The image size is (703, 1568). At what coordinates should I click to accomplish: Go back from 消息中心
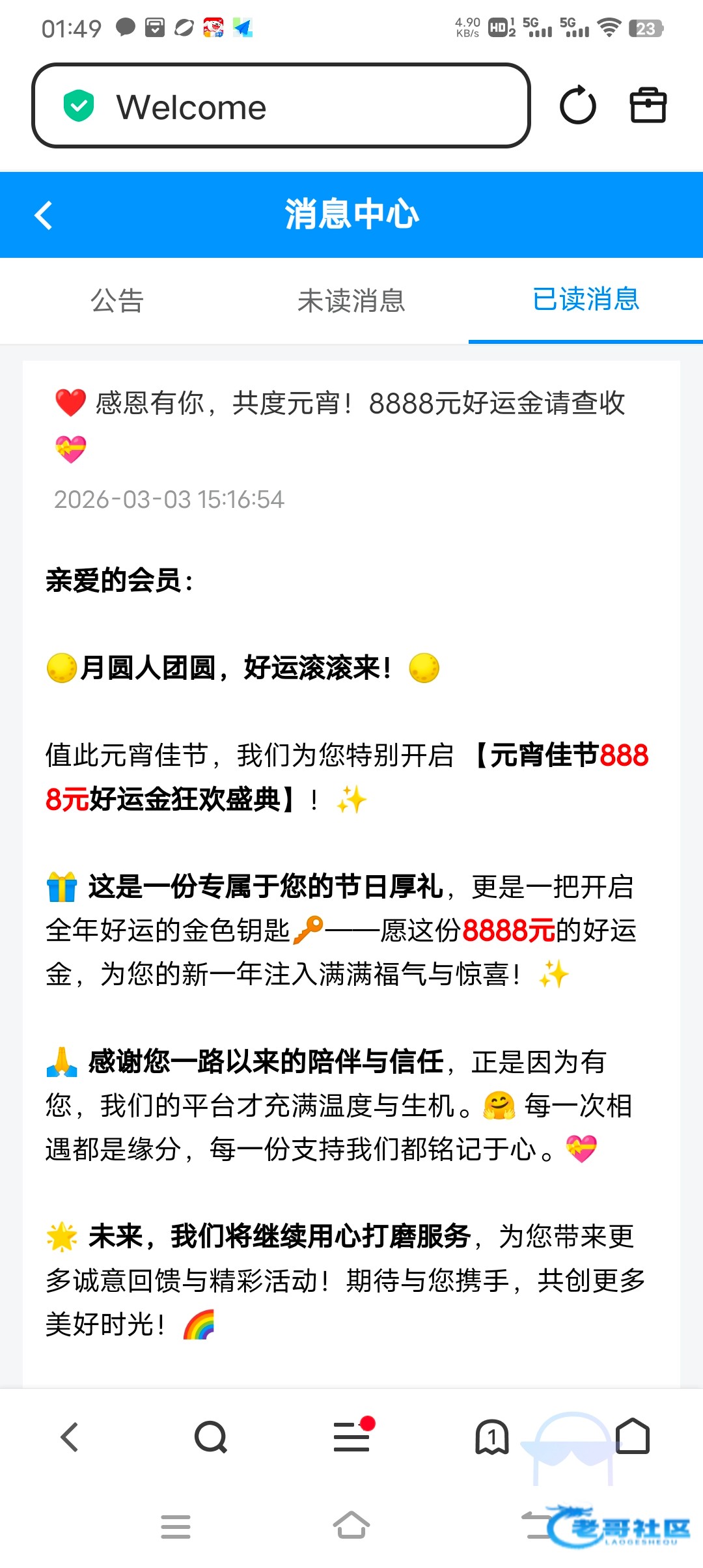(x=44, y=216)
